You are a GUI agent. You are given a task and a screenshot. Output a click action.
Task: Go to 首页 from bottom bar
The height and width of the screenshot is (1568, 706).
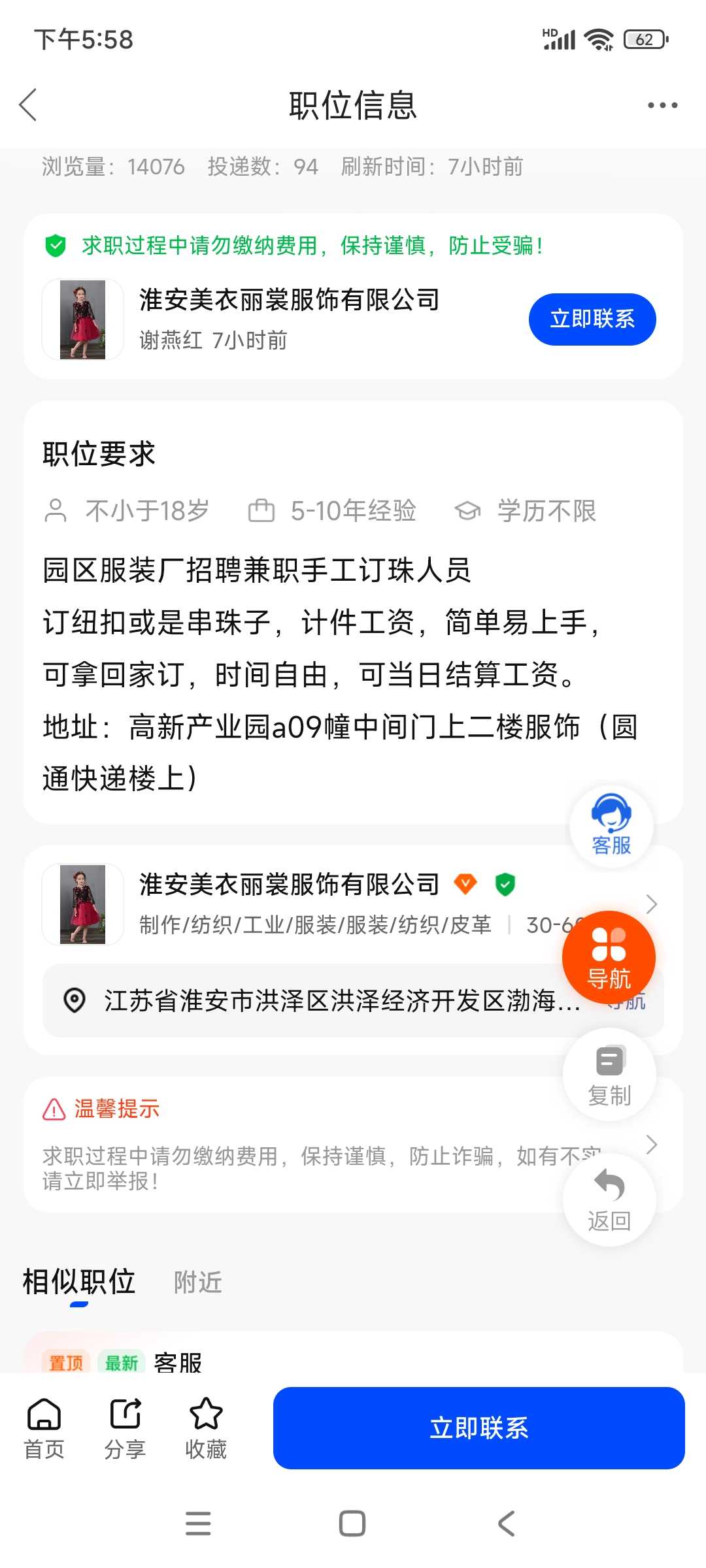pos(44,1429)
